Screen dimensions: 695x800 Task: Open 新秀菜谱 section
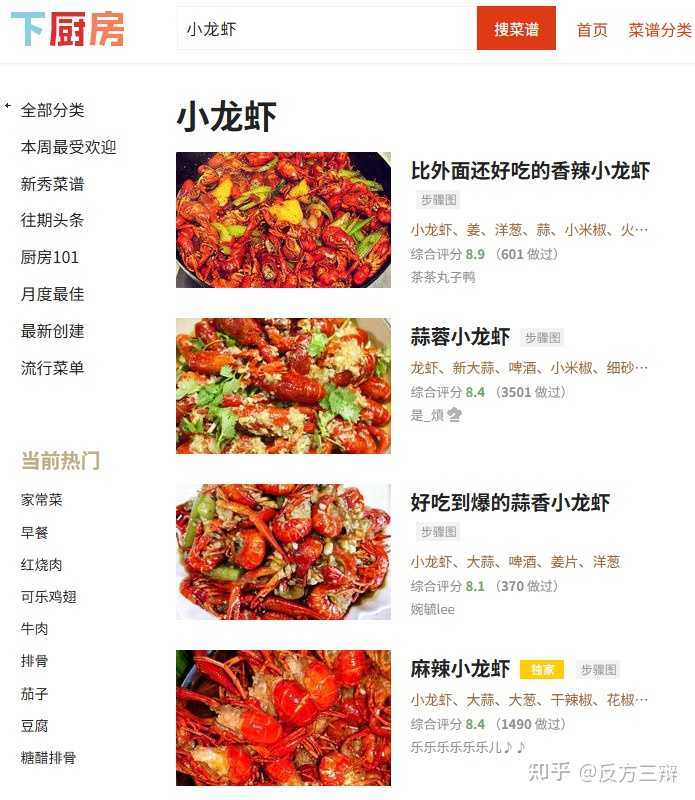click(x=52, y=184)
